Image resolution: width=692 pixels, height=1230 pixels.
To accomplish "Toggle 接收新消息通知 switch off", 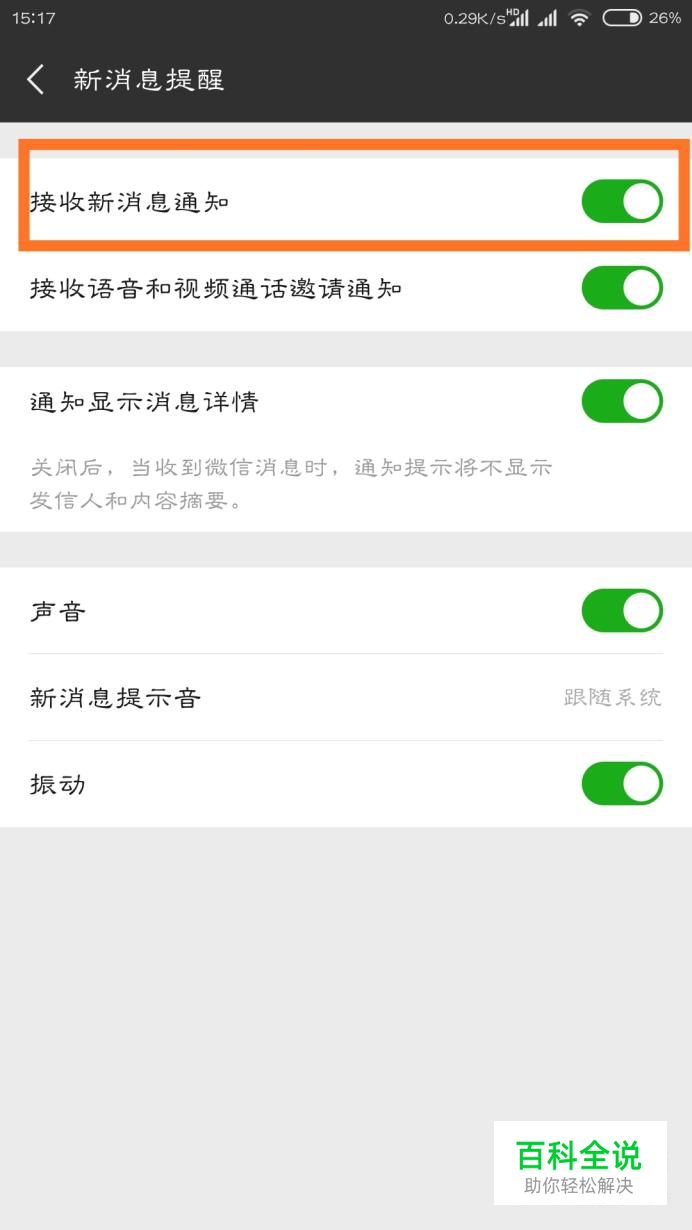I will tap(622, 201).
